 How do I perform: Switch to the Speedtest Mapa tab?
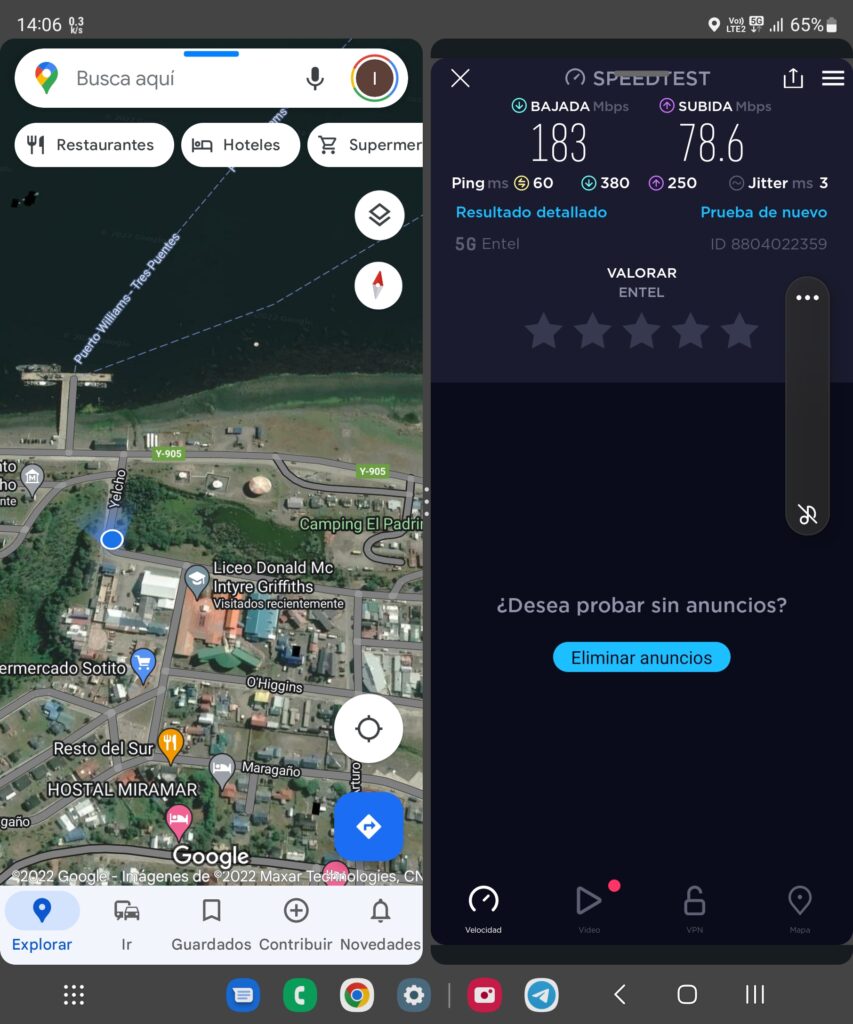click(799, 909)
